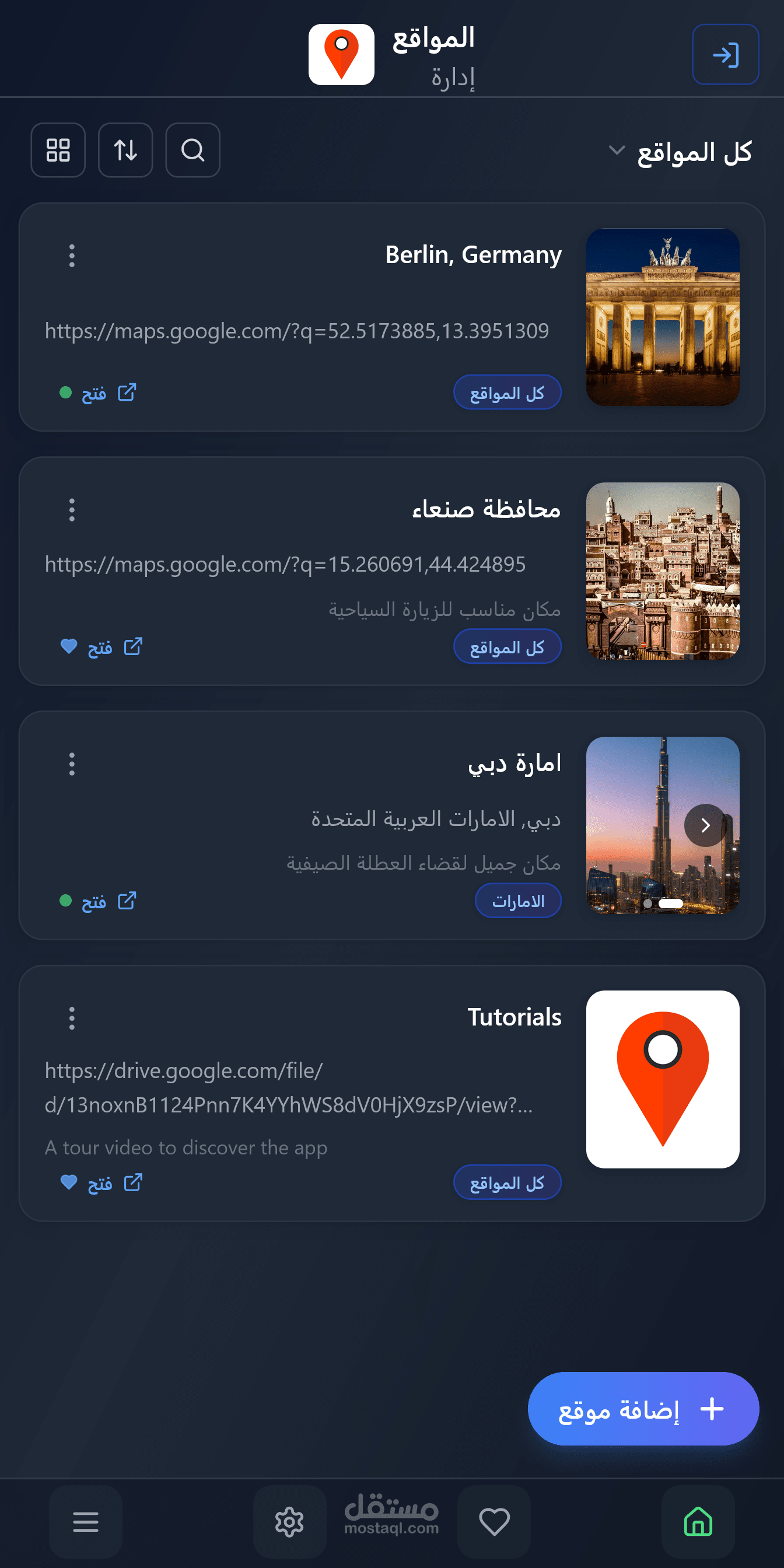Open Berlin location via its external link icon

point(127,393)
